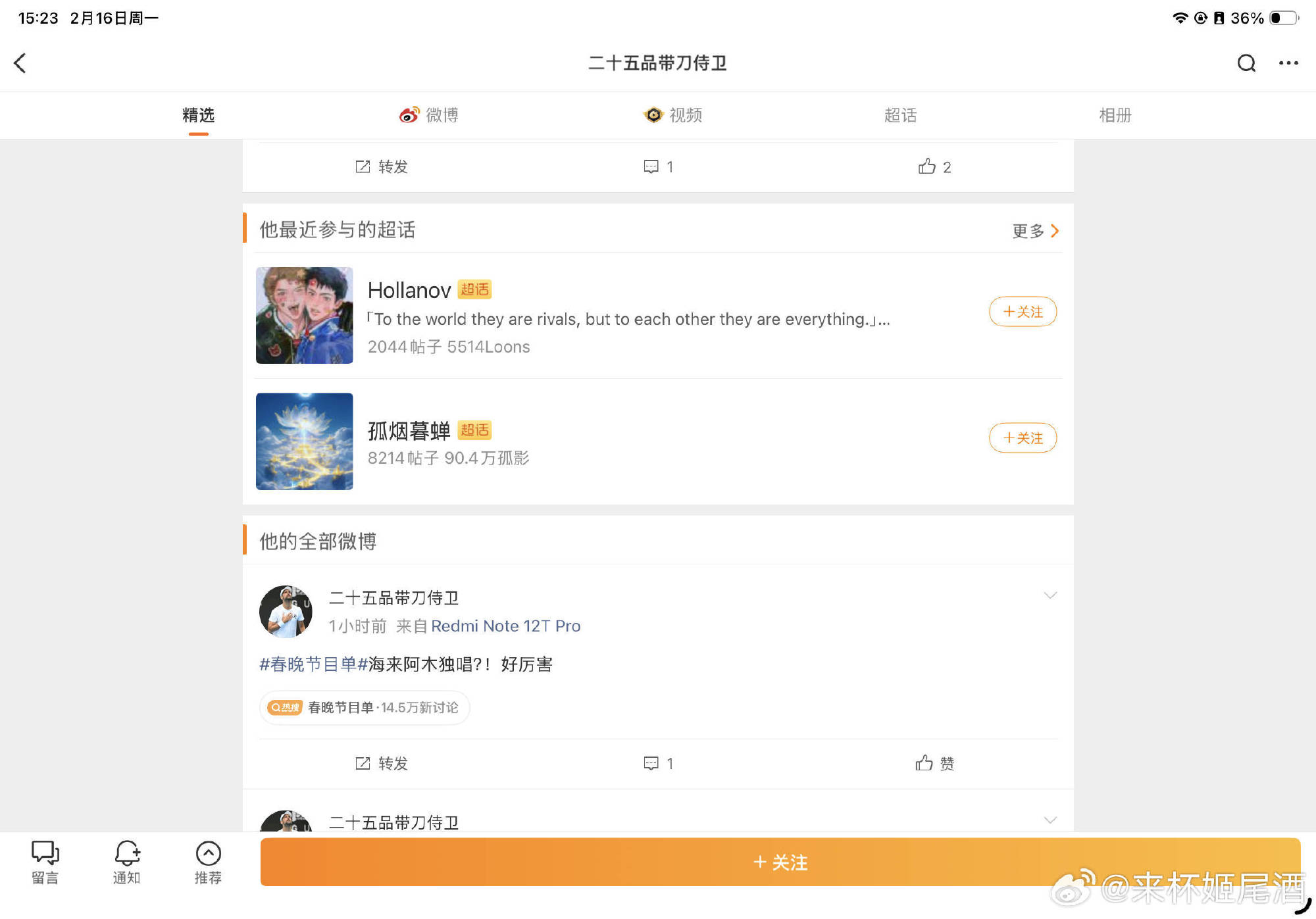Open the three-dot overflow menu
1316x919 pixels.
click(1288, 63)
